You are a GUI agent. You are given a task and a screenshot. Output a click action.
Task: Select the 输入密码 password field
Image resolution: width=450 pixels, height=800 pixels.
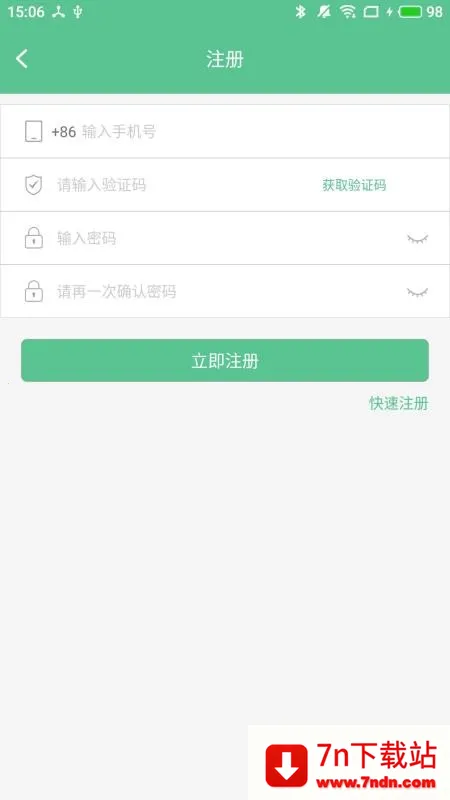pos(224,238)
